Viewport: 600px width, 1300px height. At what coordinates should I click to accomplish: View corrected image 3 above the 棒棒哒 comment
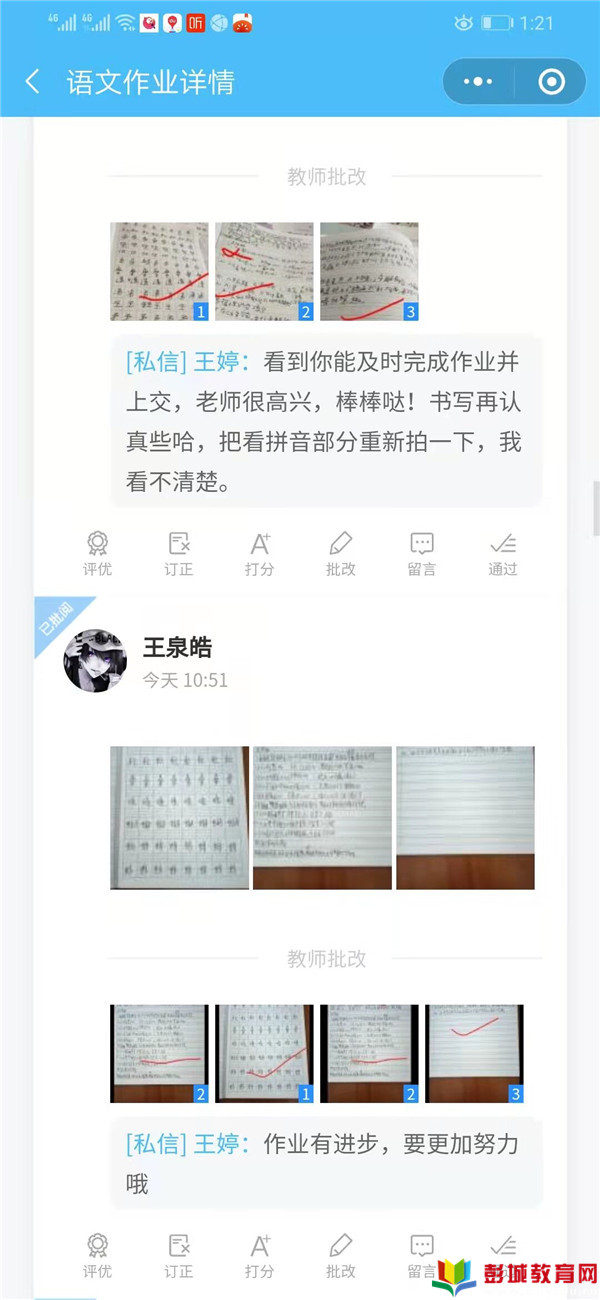point(369,271)
